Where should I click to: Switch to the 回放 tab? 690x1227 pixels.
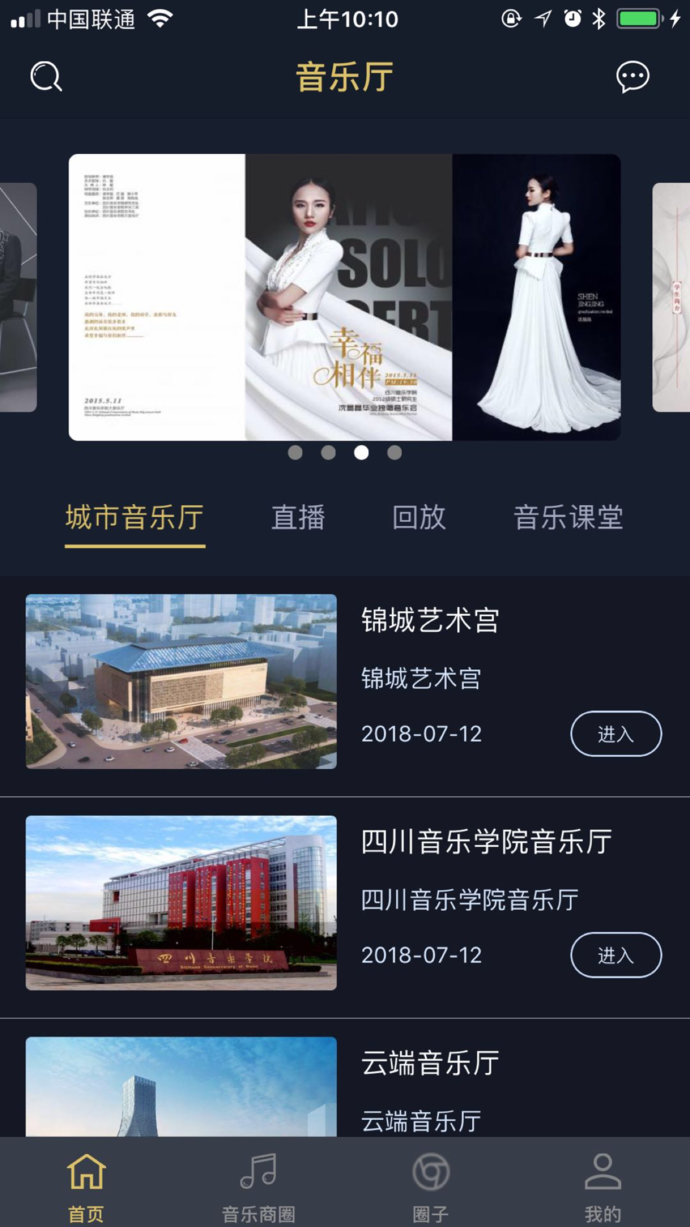point(419,518)
